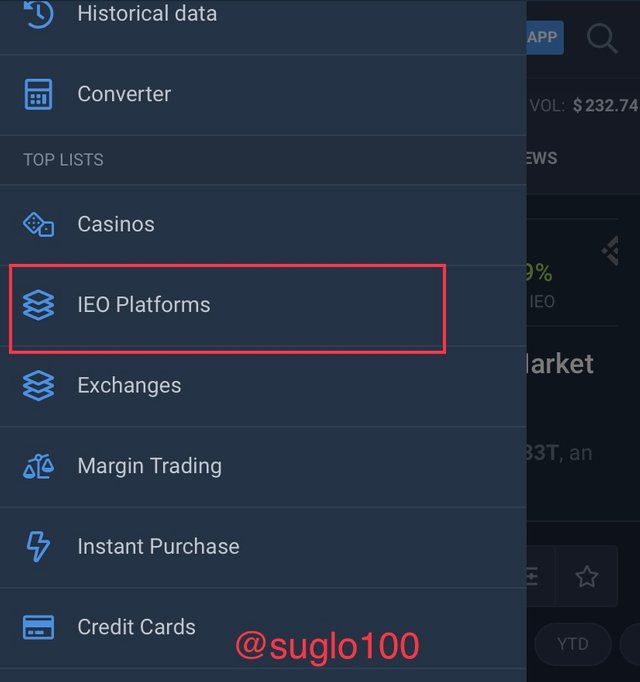Tap the search magnifier icon

tap(601, 39)
